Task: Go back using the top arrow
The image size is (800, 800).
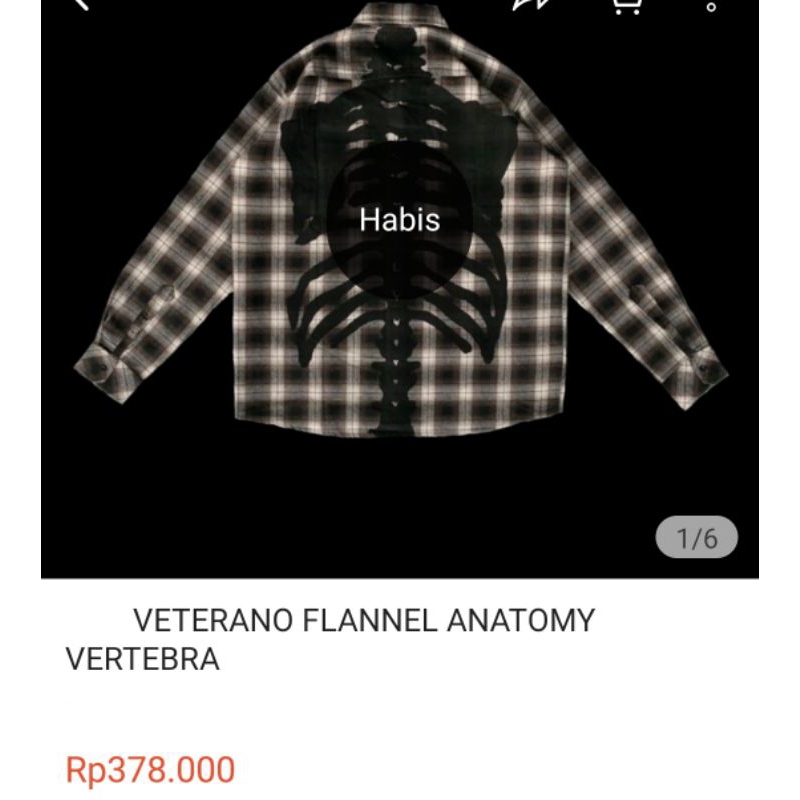Action: coord(82,4)
